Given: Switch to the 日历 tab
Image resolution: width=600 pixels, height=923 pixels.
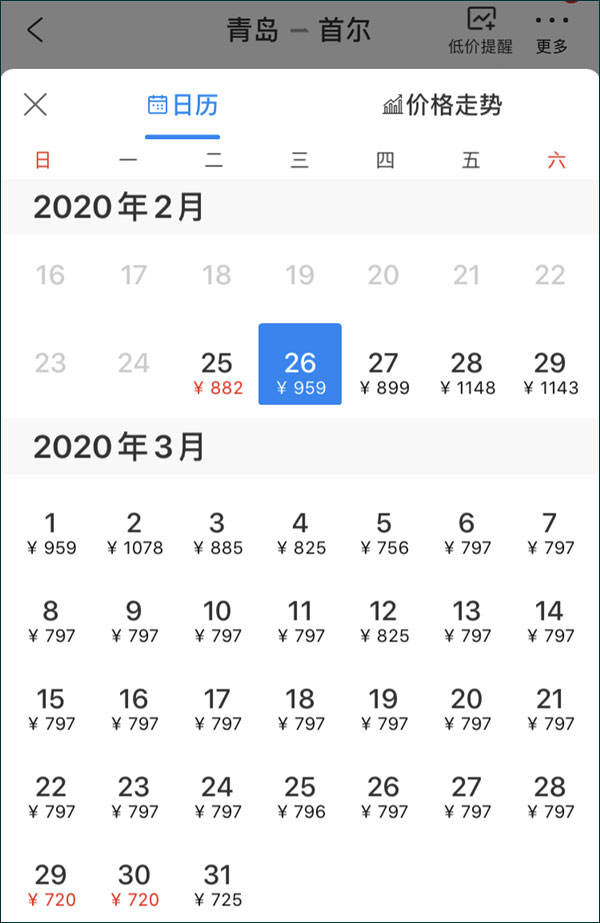Looking at the screenshot, I should coord(183,106).
